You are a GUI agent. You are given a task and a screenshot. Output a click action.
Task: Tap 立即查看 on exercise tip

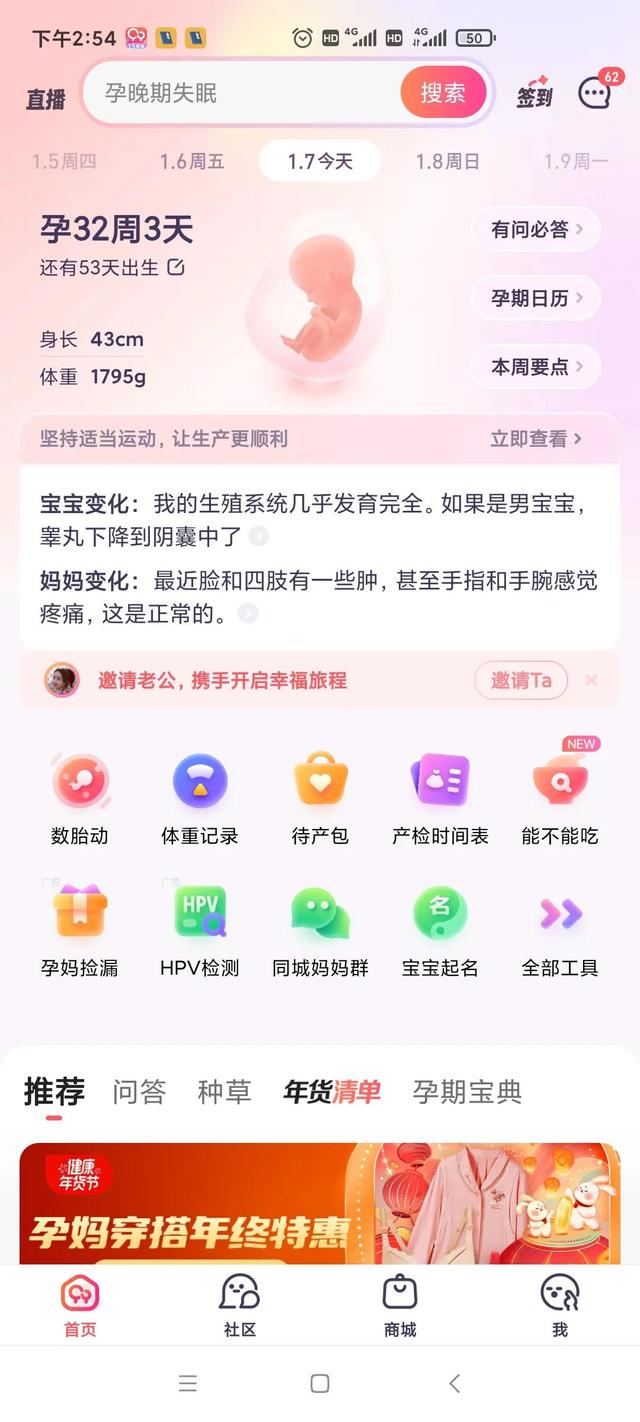tap(536, 439)
